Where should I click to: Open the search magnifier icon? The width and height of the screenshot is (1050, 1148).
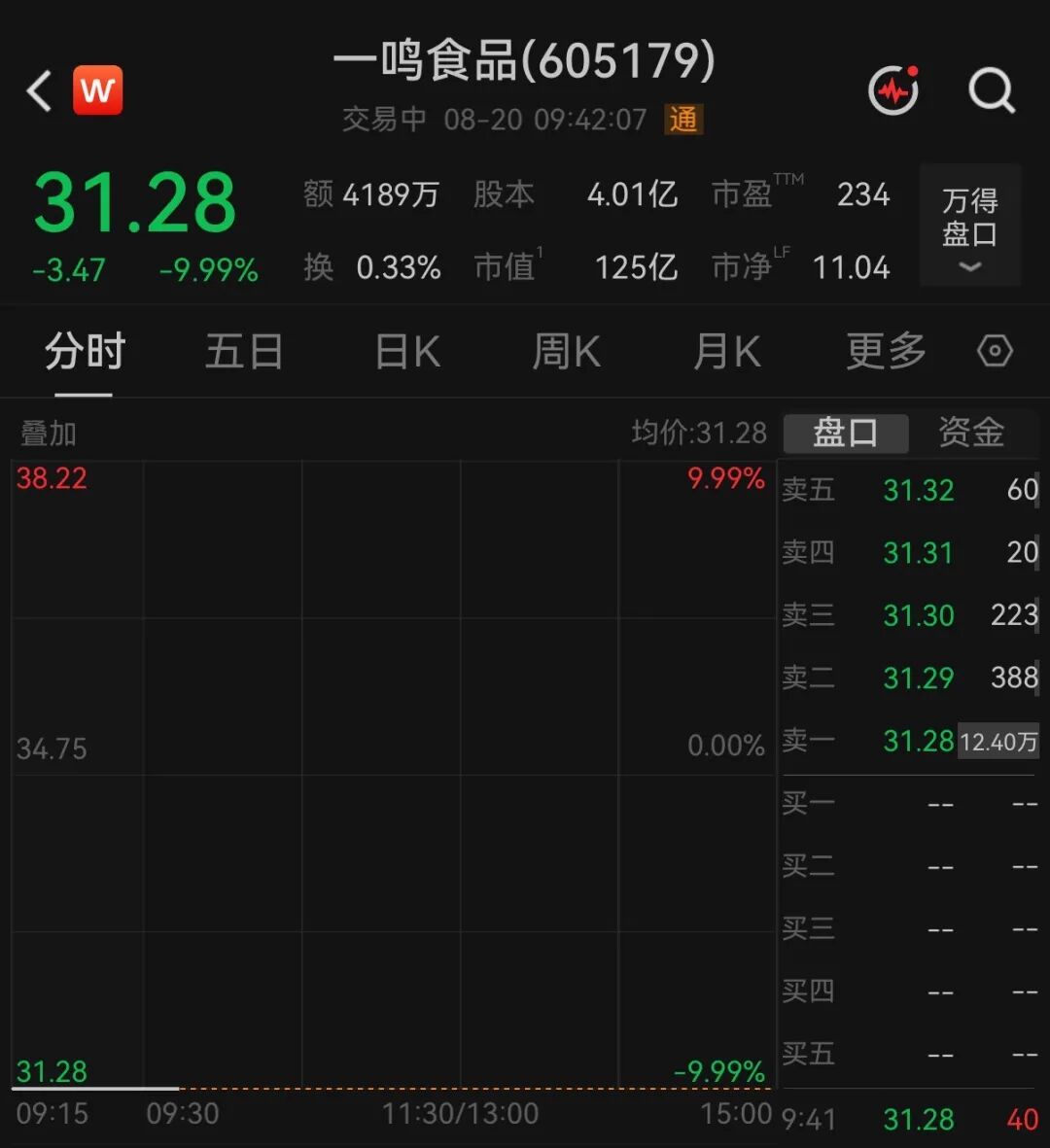tap(992, 90)
